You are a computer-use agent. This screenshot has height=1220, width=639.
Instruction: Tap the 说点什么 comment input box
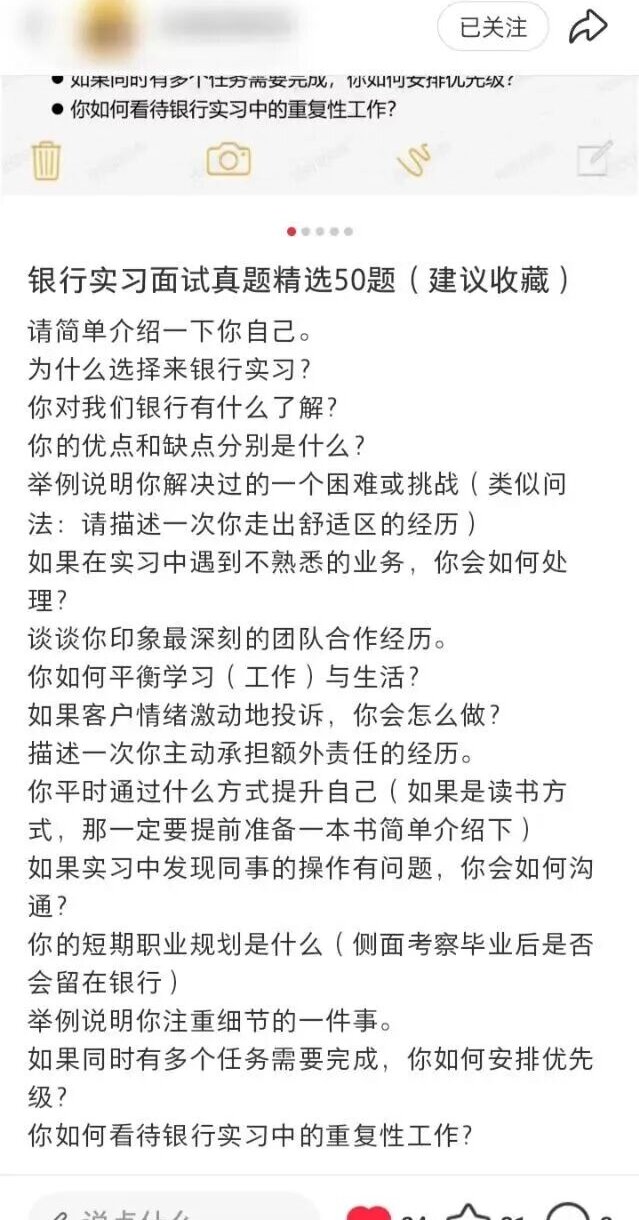(x=174, y=1207)
